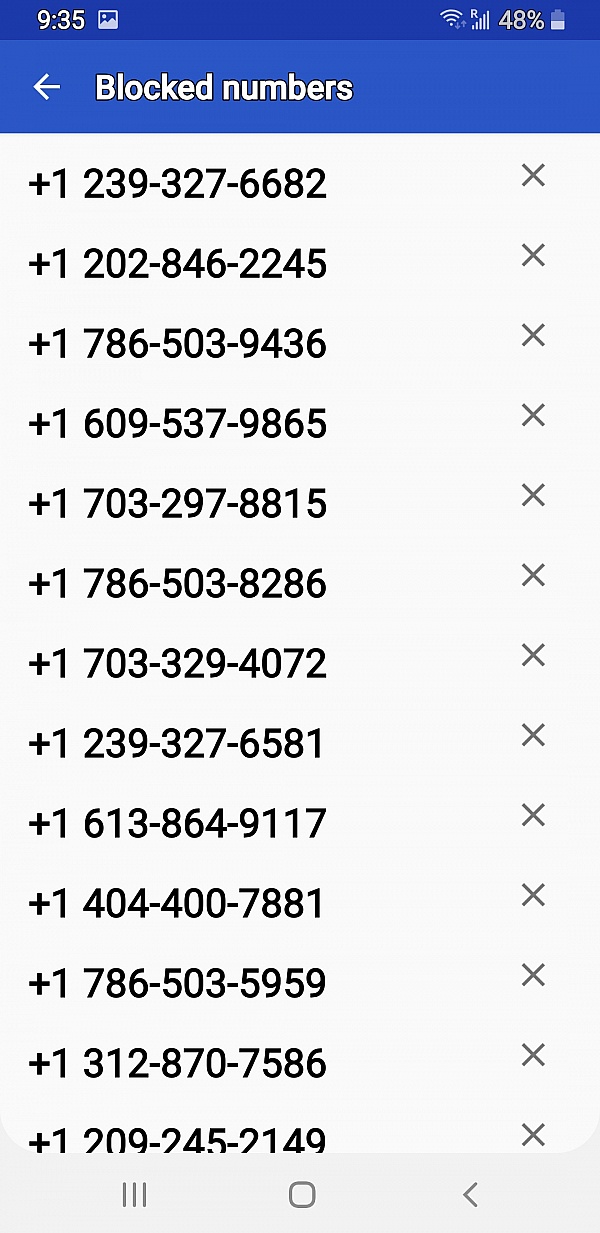
Task: Tap the X beside +1 312-870-7586
Action: point(533,1056)
